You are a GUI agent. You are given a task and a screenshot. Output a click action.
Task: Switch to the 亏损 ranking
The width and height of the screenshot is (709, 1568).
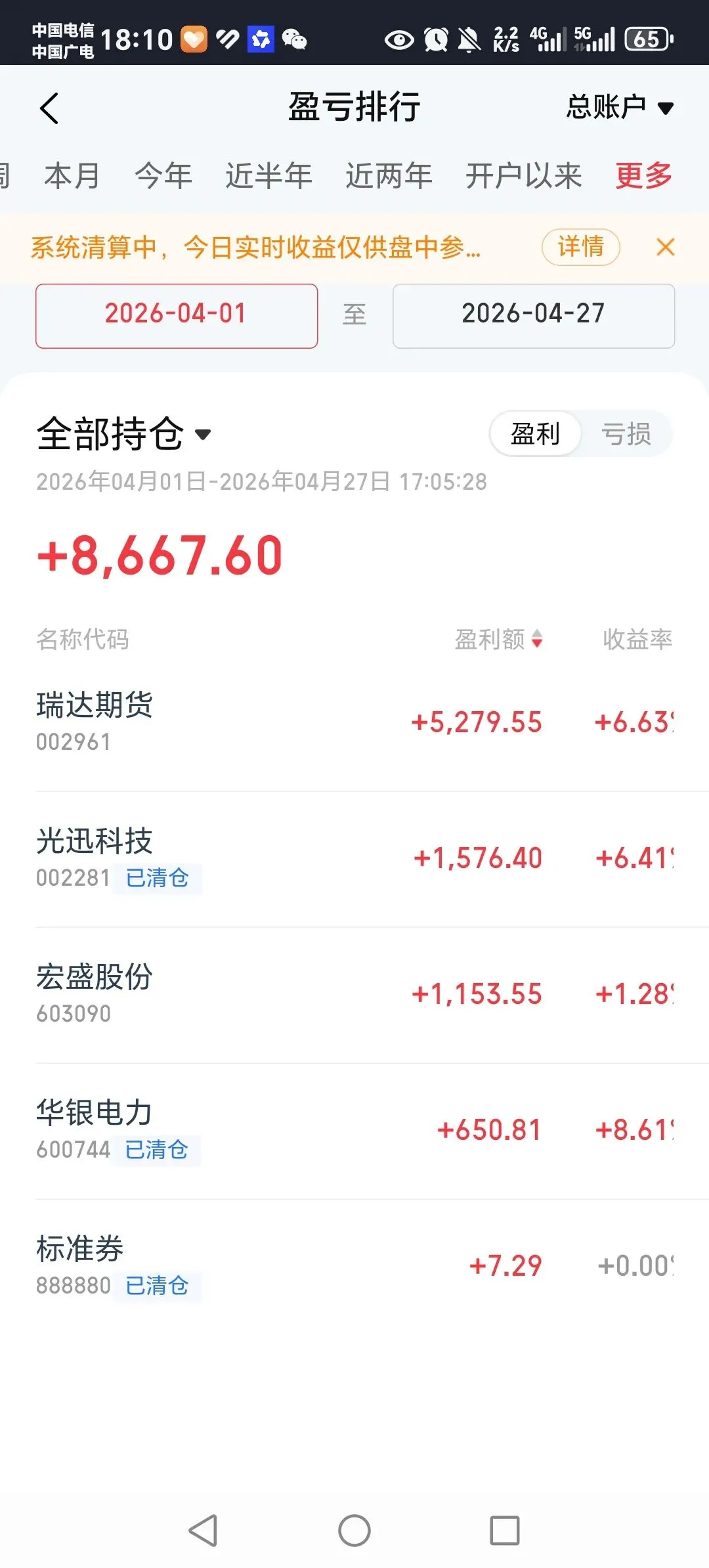coord(626,434)
